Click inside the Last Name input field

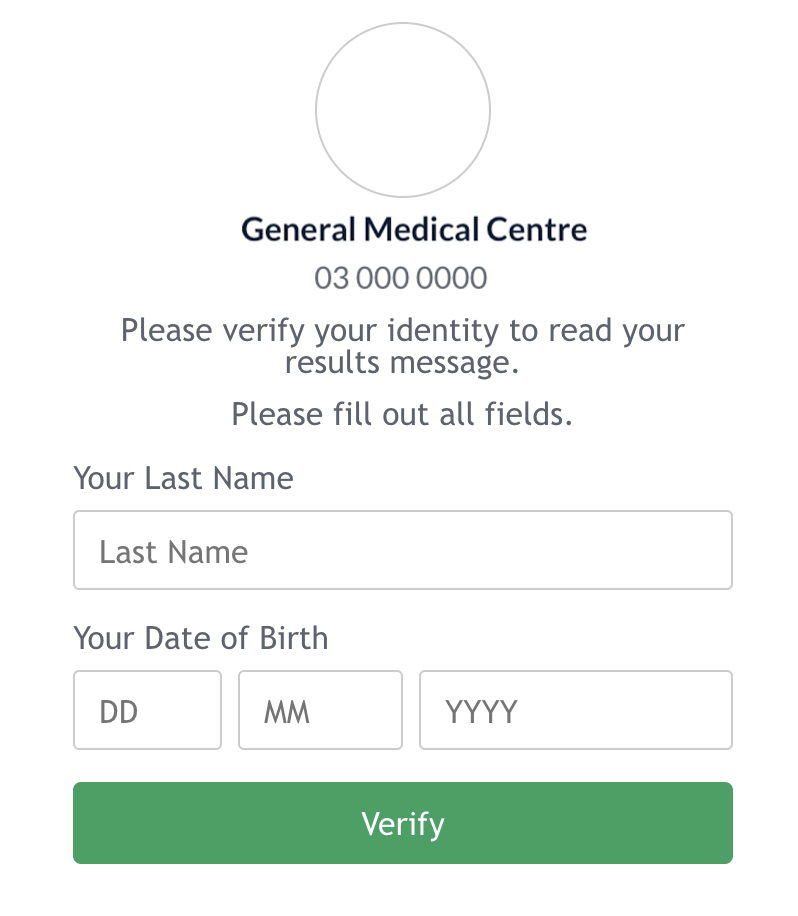point(402,550)
